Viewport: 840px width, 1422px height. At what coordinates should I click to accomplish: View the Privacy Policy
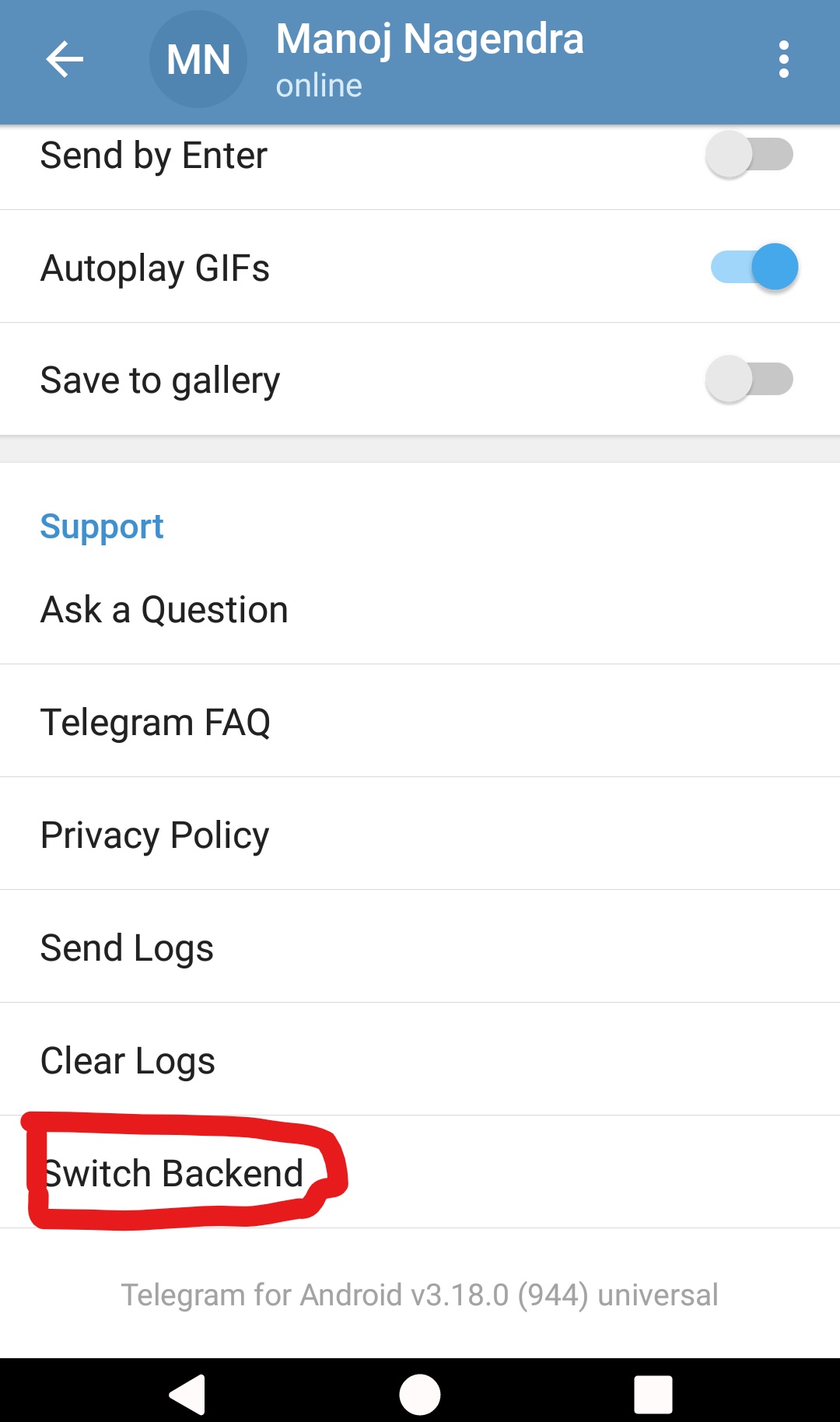(x=420, y=834)
